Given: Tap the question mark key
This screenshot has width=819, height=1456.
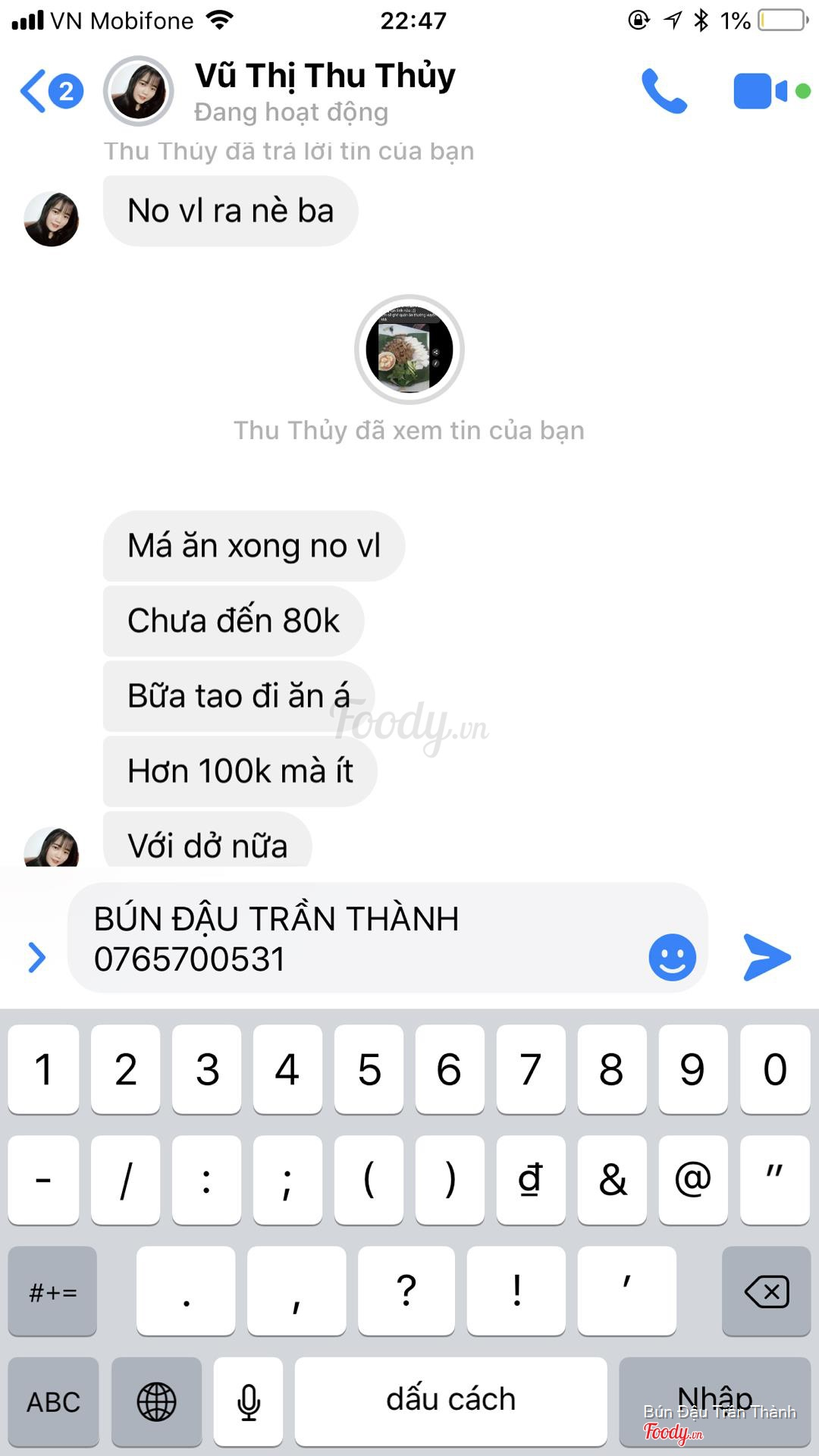Looking at the screenshot, I should point(406,1291).
